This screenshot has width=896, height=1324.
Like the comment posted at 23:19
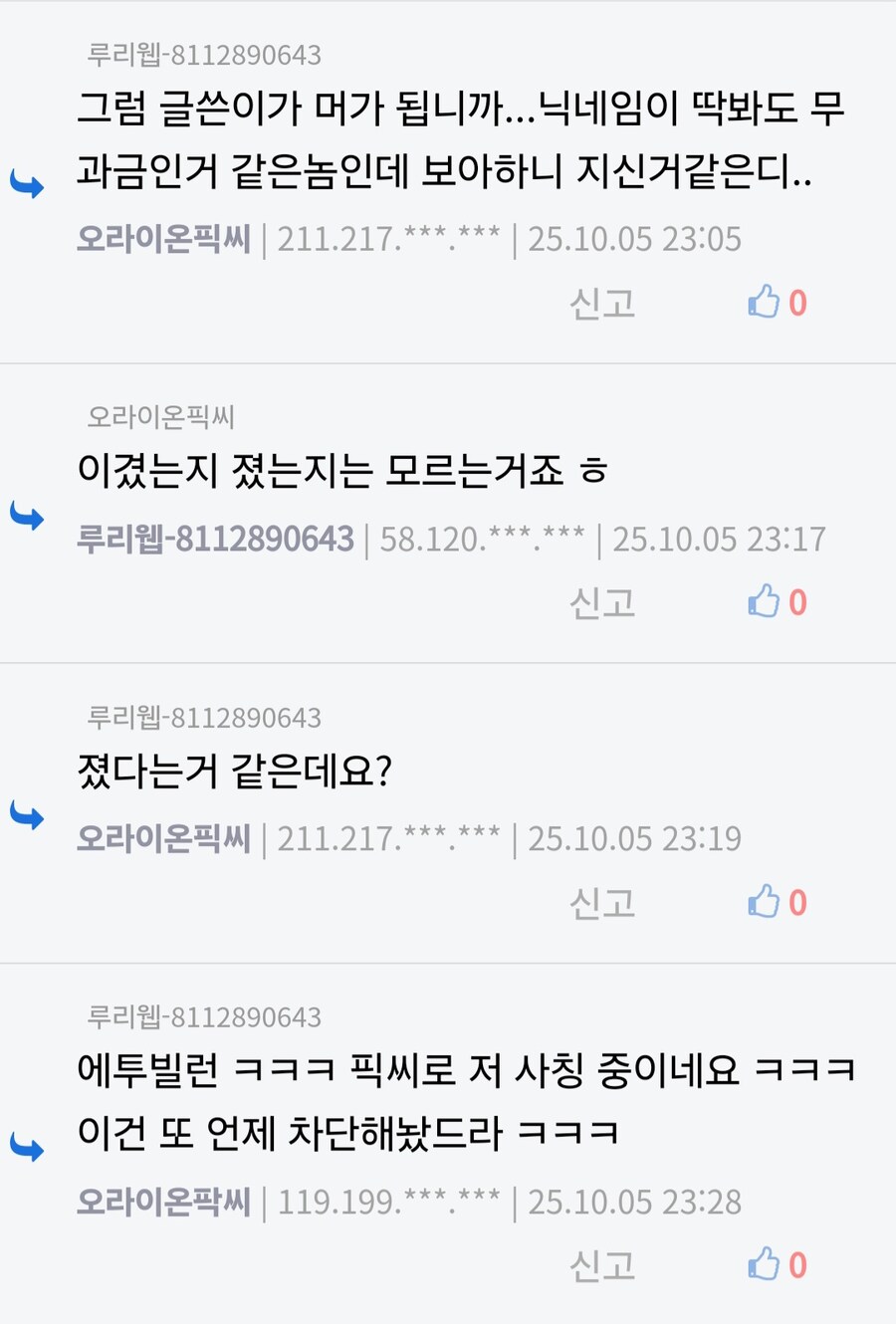[x=765, y=902]
